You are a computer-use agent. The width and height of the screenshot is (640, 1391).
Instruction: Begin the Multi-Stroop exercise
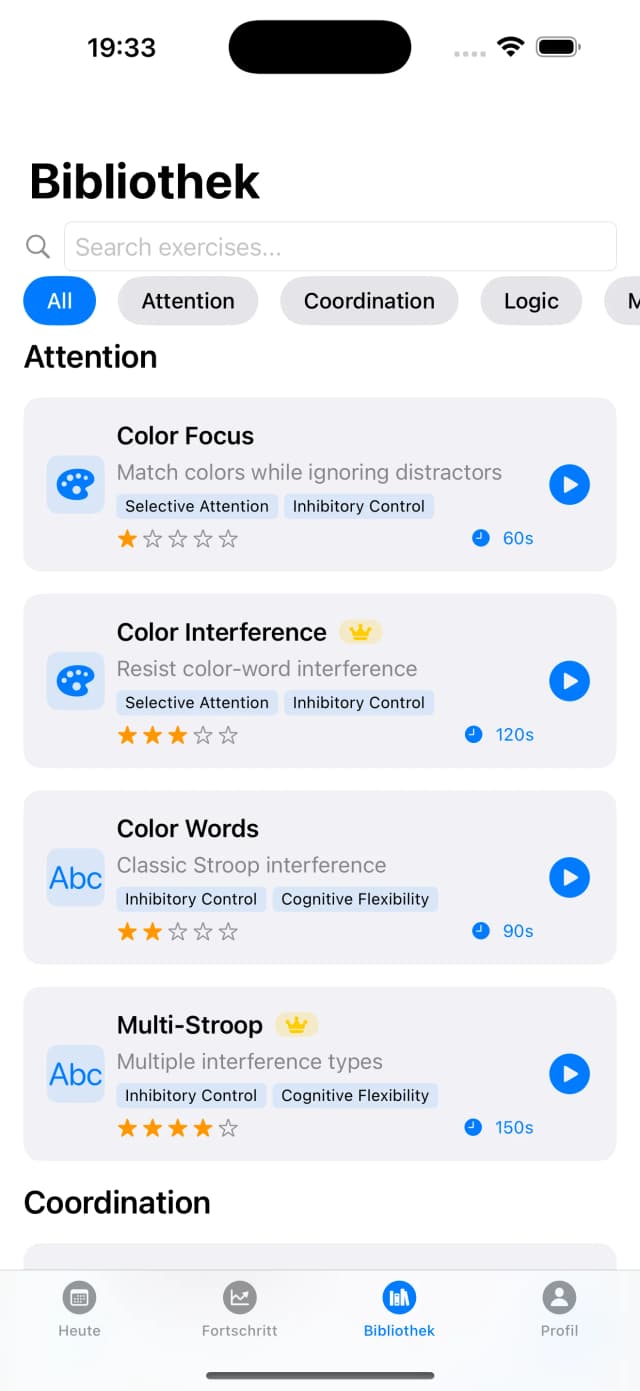click(569, 1074)
